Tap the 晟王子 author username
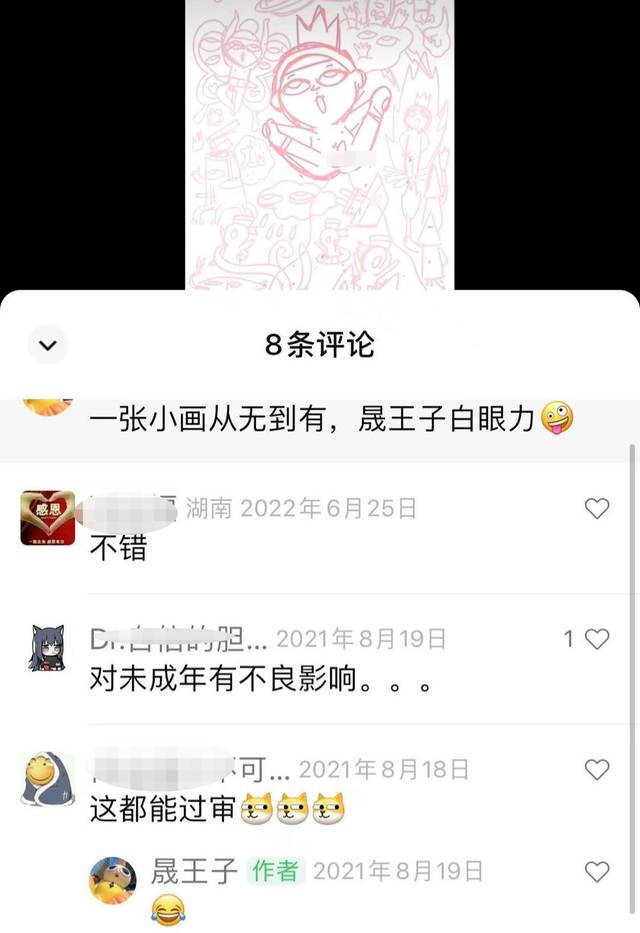 click(194, 871)
